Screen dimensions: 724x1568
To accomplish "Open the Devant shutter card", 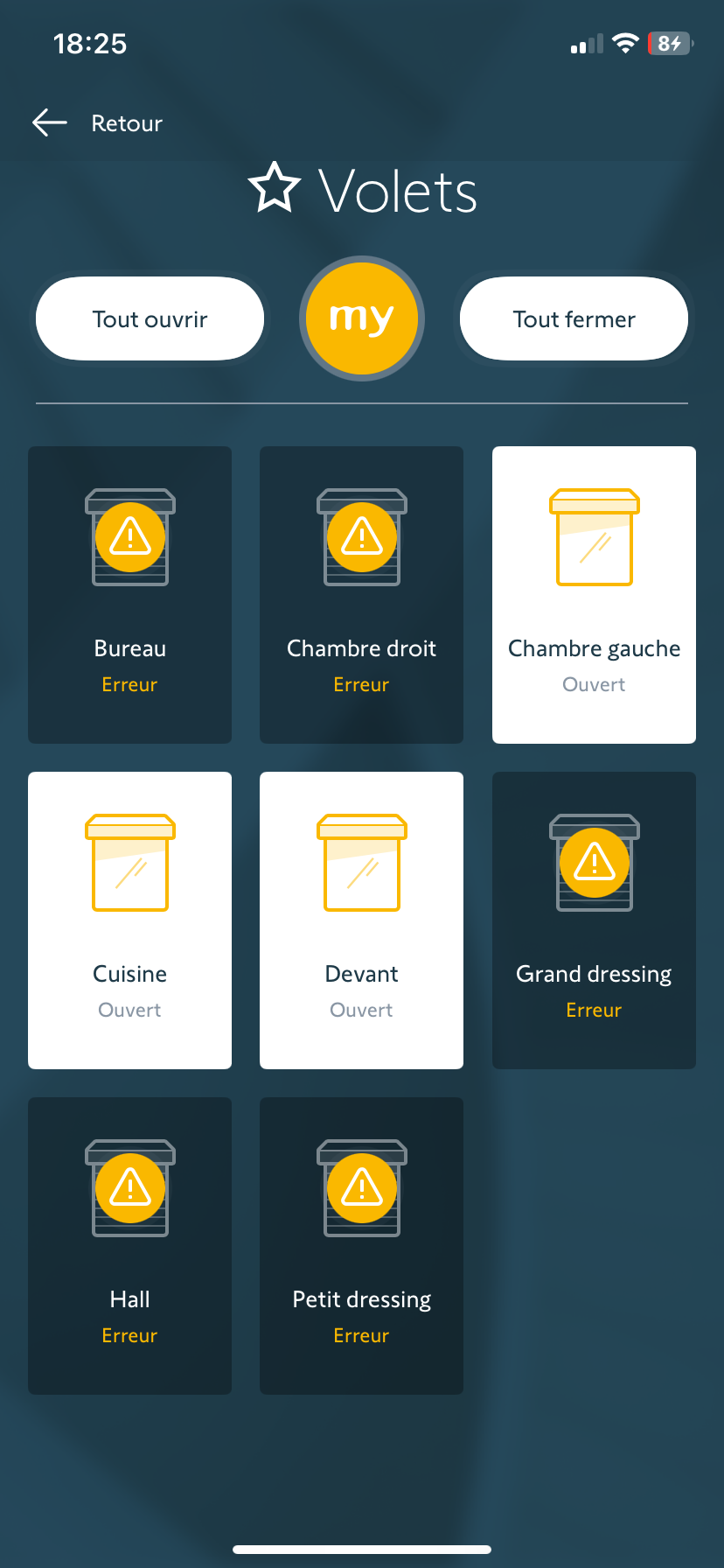I will click(x=362, y=920).
